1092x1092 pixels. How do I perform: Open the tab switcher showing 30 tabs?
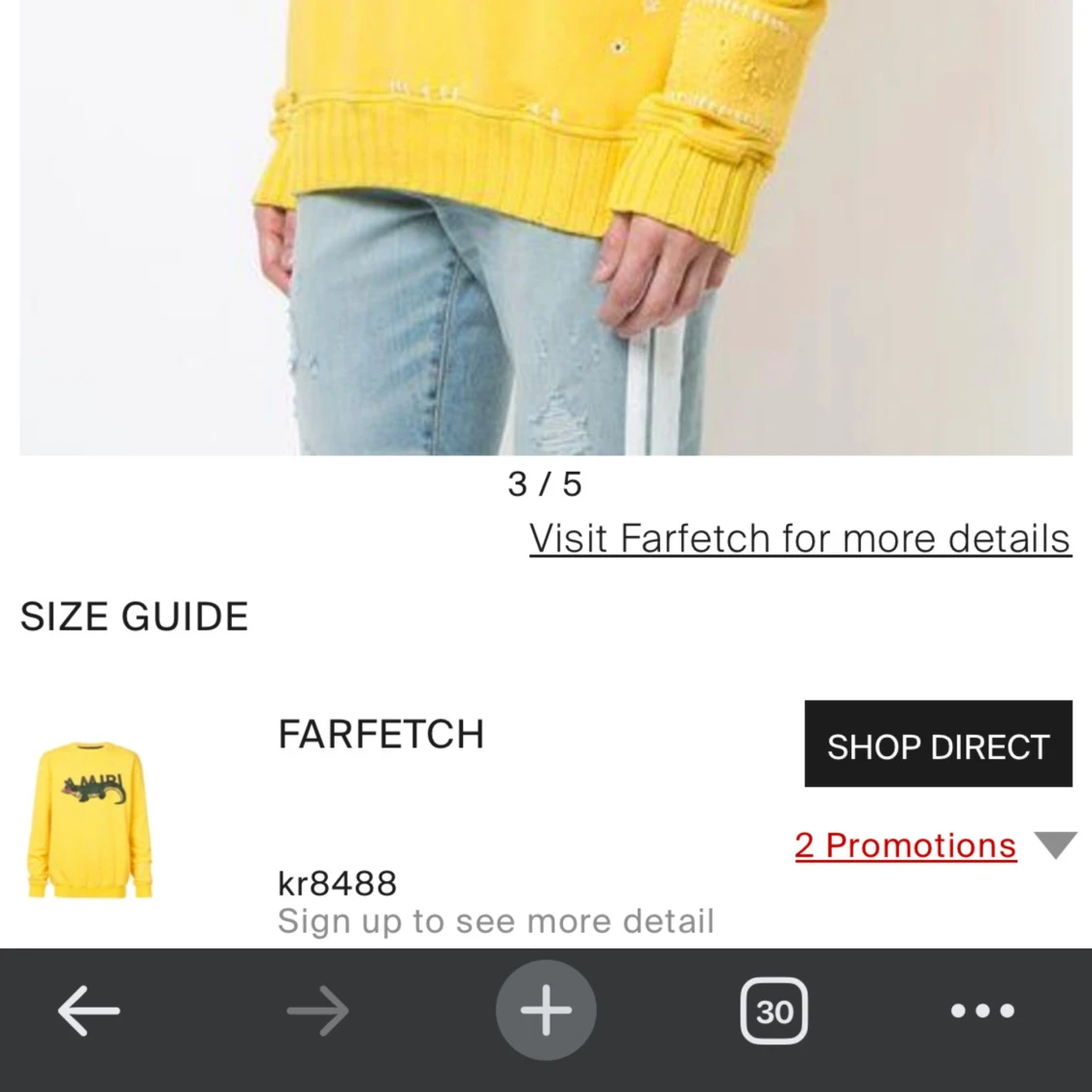click(774, 1011)
